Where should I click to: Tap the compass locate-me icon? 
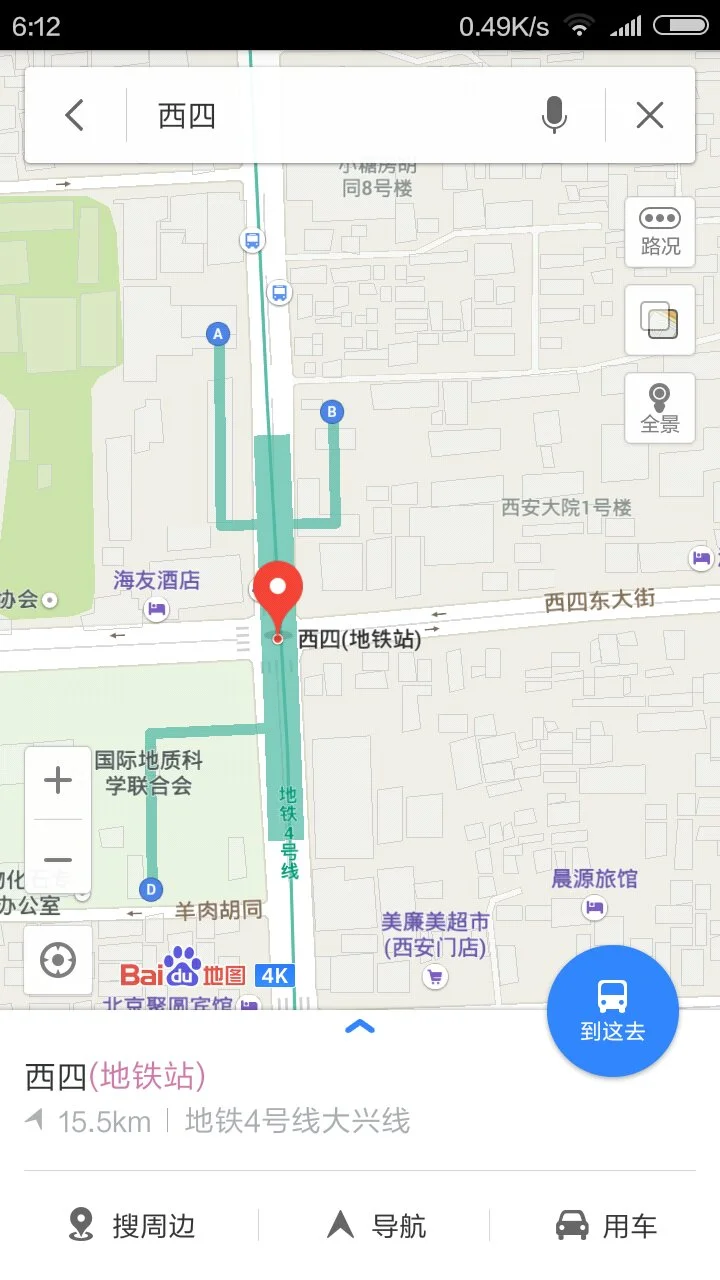click(58, 959)
